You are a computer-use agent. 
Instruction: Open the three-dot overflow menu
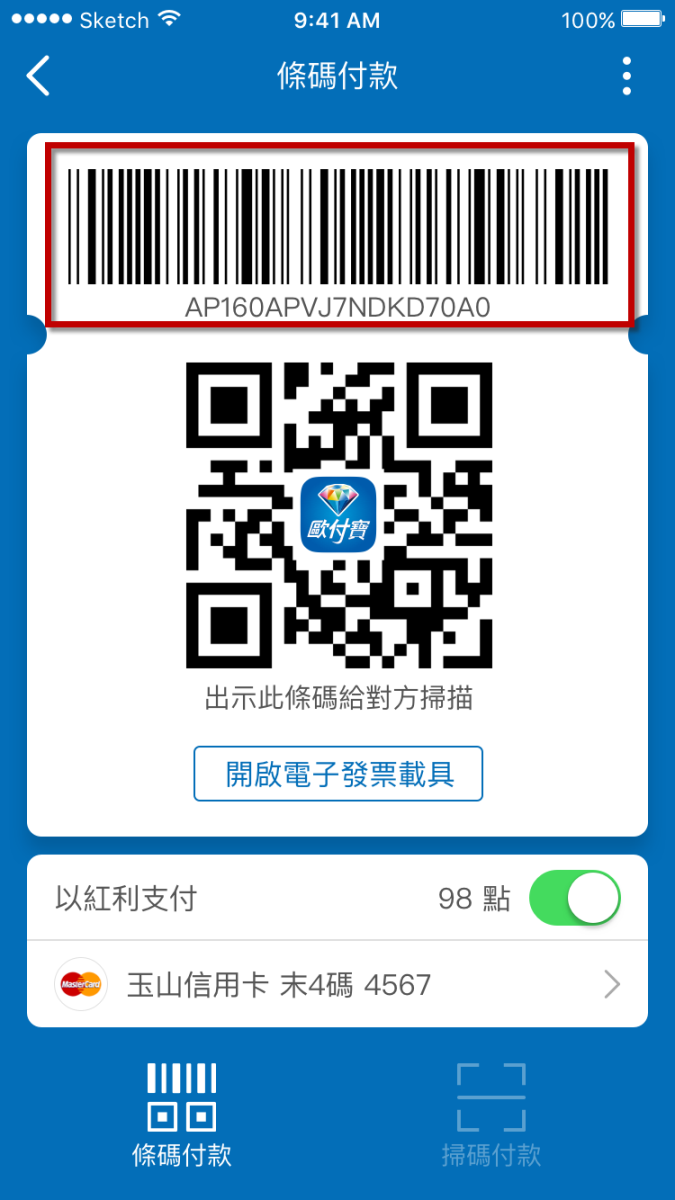(x=626, y=76)
